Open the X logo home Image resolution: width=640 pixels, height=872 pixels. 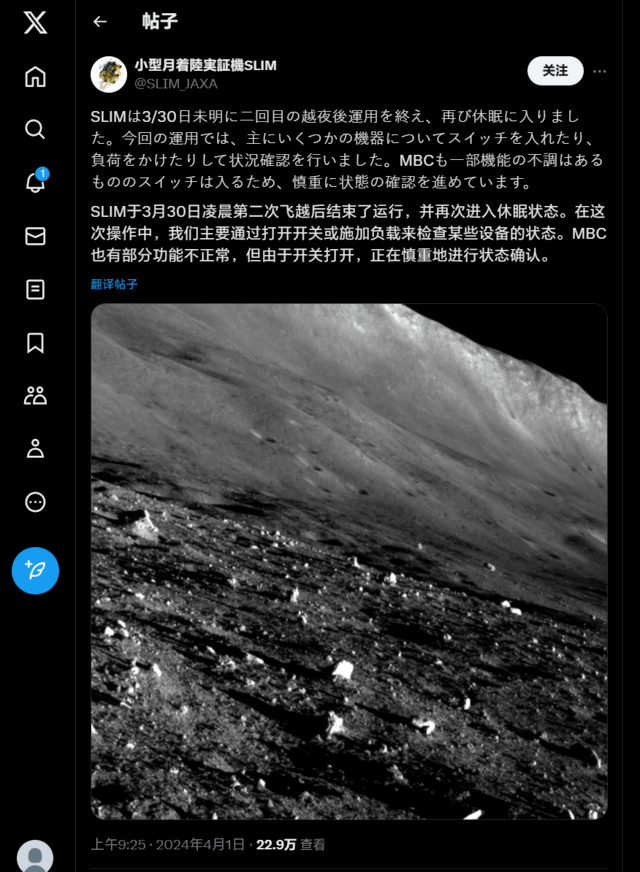[35, 22]
